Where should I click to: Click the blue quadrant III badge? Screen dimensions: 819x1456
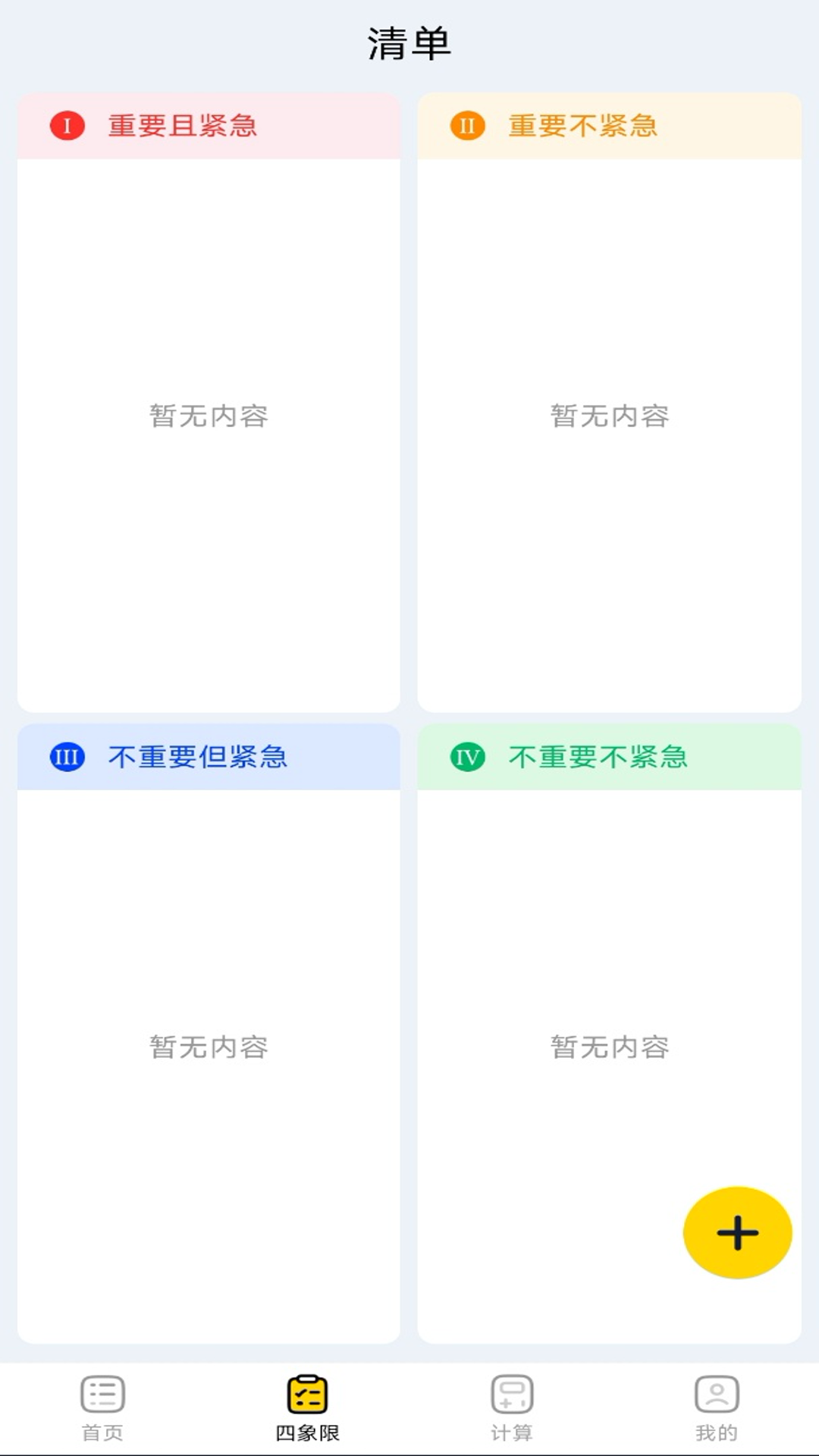click(x=67, y=756)
